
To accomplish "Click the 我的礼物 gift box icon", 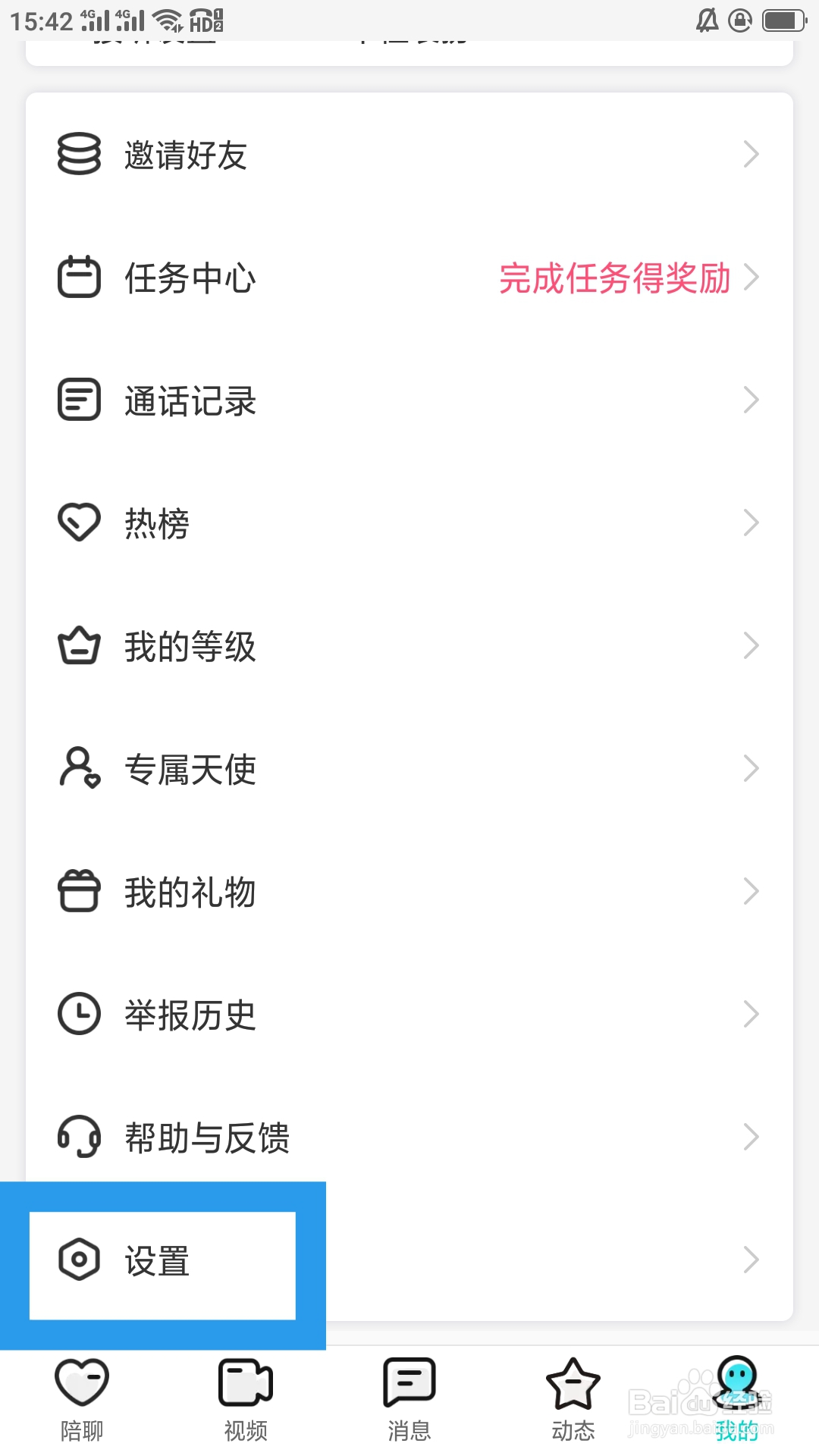I will tap(78, 891).
